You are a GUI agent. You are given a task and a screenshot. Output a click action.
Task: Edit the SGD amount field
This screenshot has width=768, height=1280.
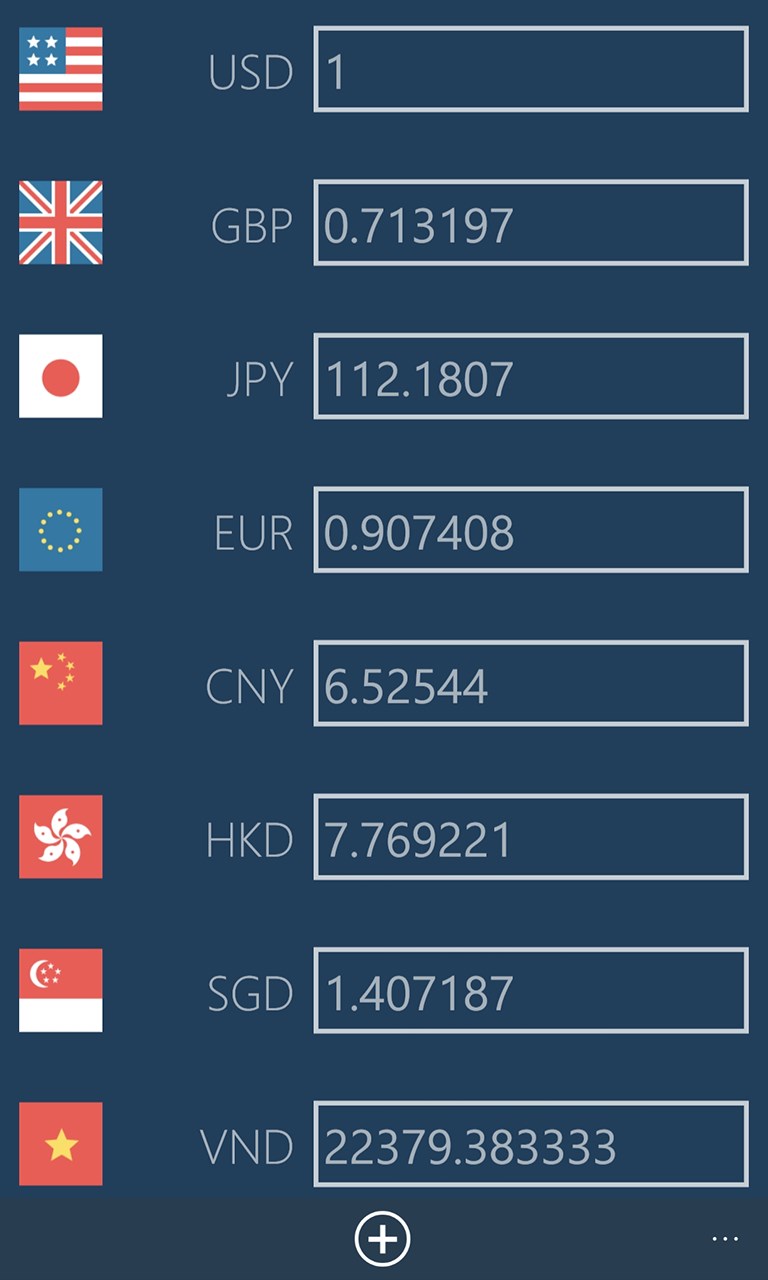pyautogui.click(x=531, y=991)
